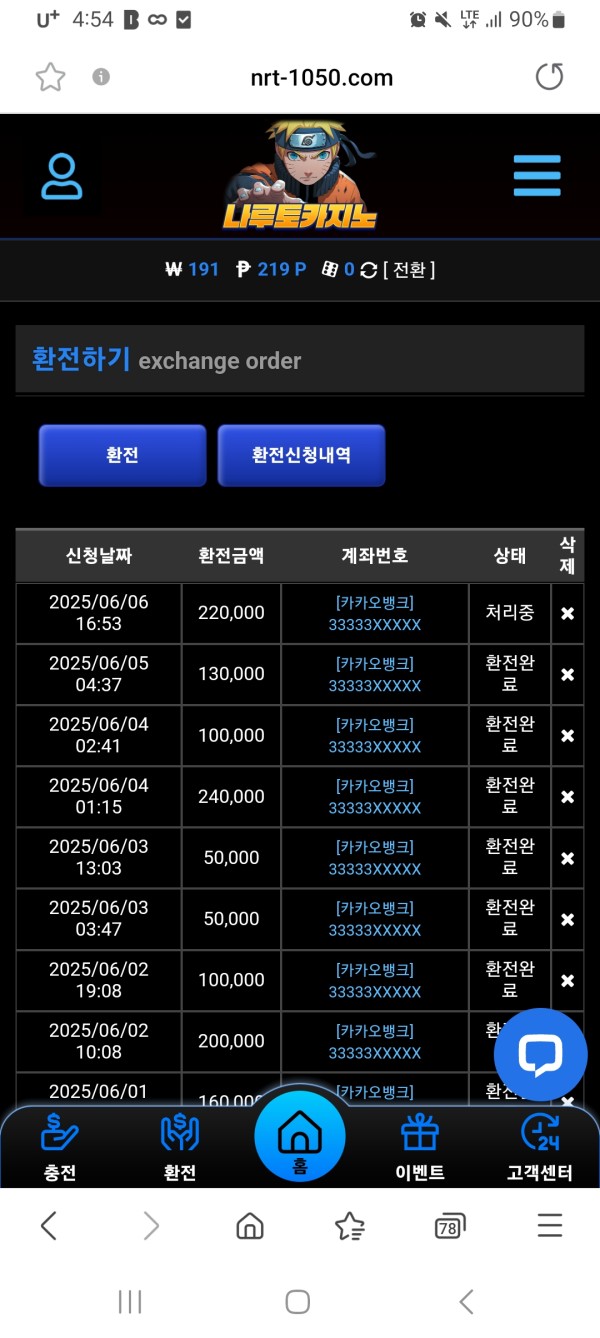Tap the 환전 blue button

click(122, 455)
